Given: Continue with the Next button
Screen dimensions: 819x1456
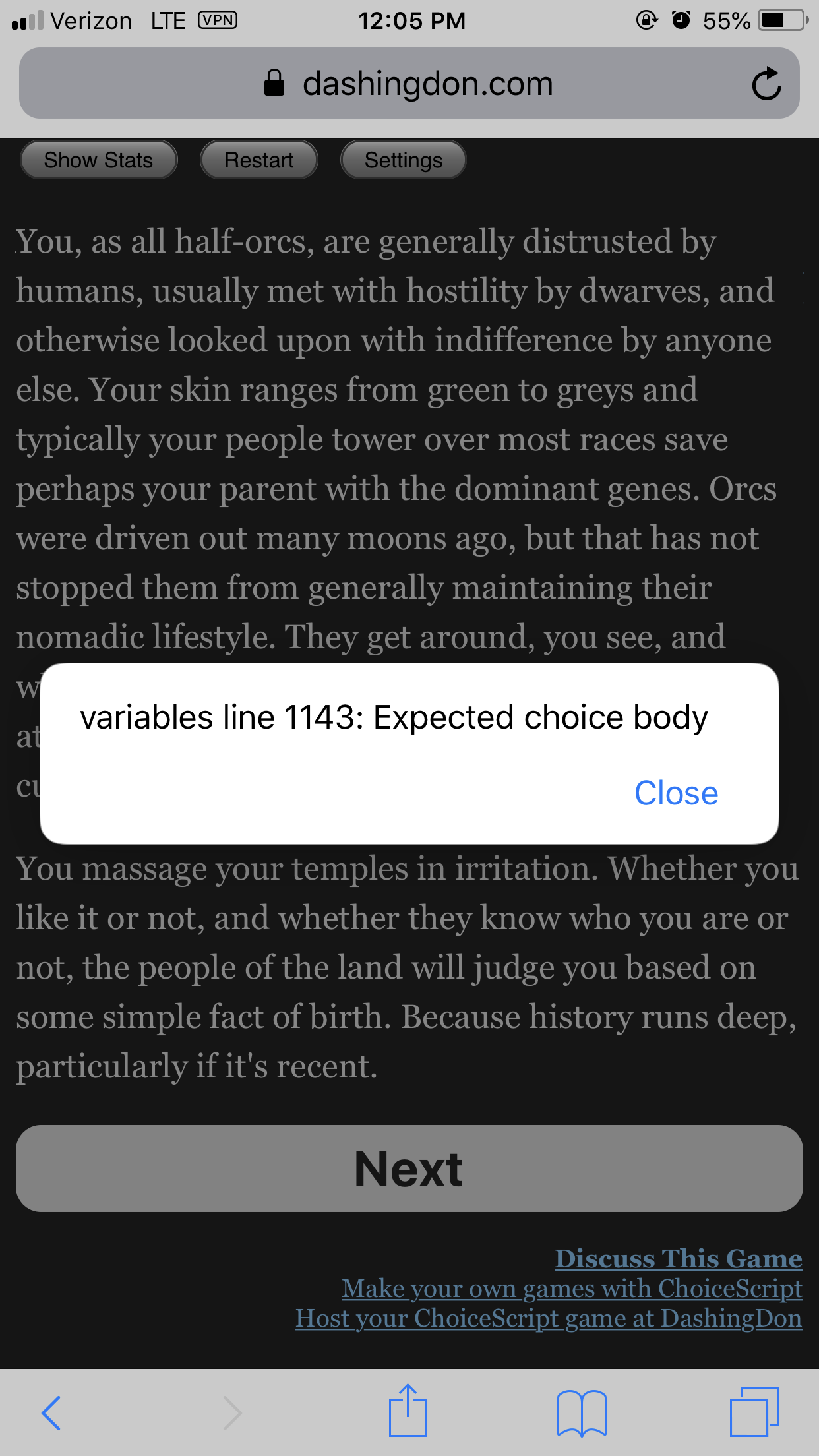Looking at the screenshot, I should [x=409, y=1168].
